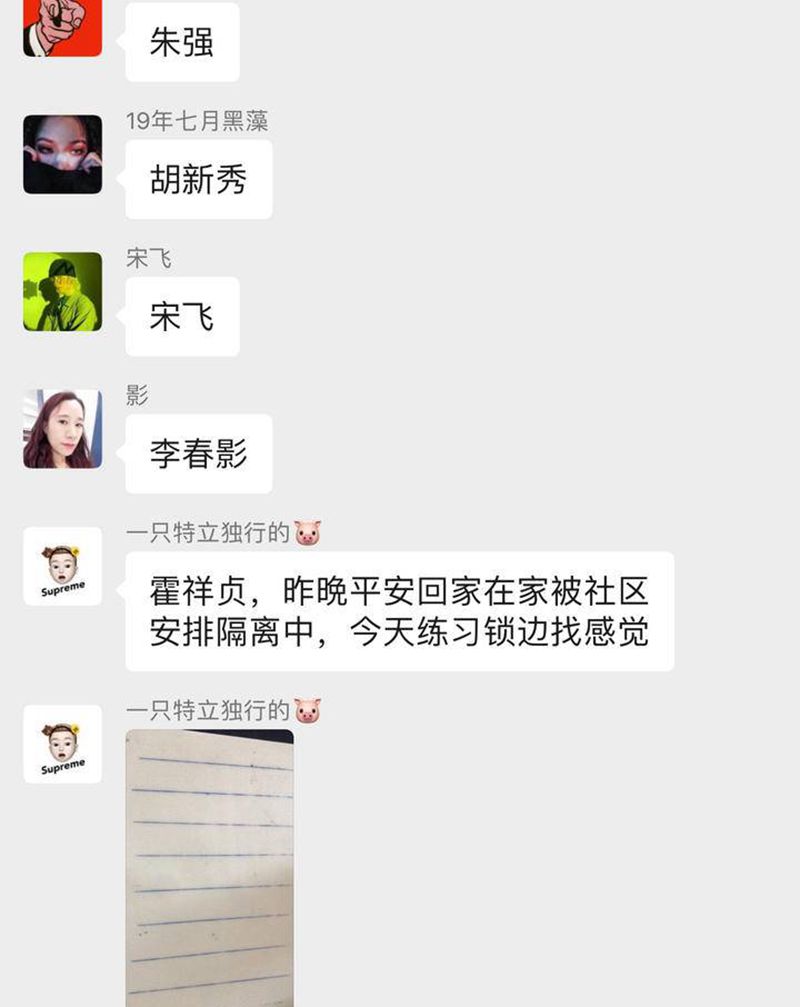Select the message bubble reading 朱强
The height and width of the screenshot is (1007, 800).
coord(181,43)
